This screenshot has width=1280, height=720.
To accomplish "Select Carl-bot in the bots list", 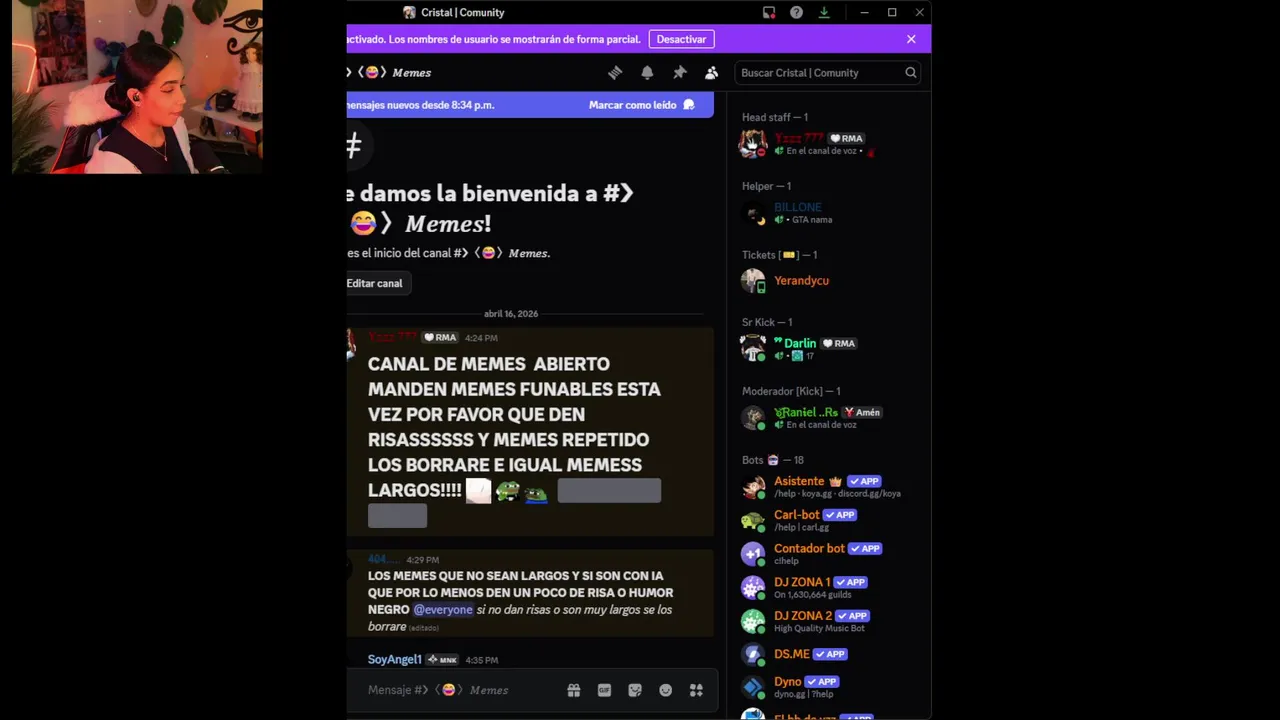I will coord(797,515).
